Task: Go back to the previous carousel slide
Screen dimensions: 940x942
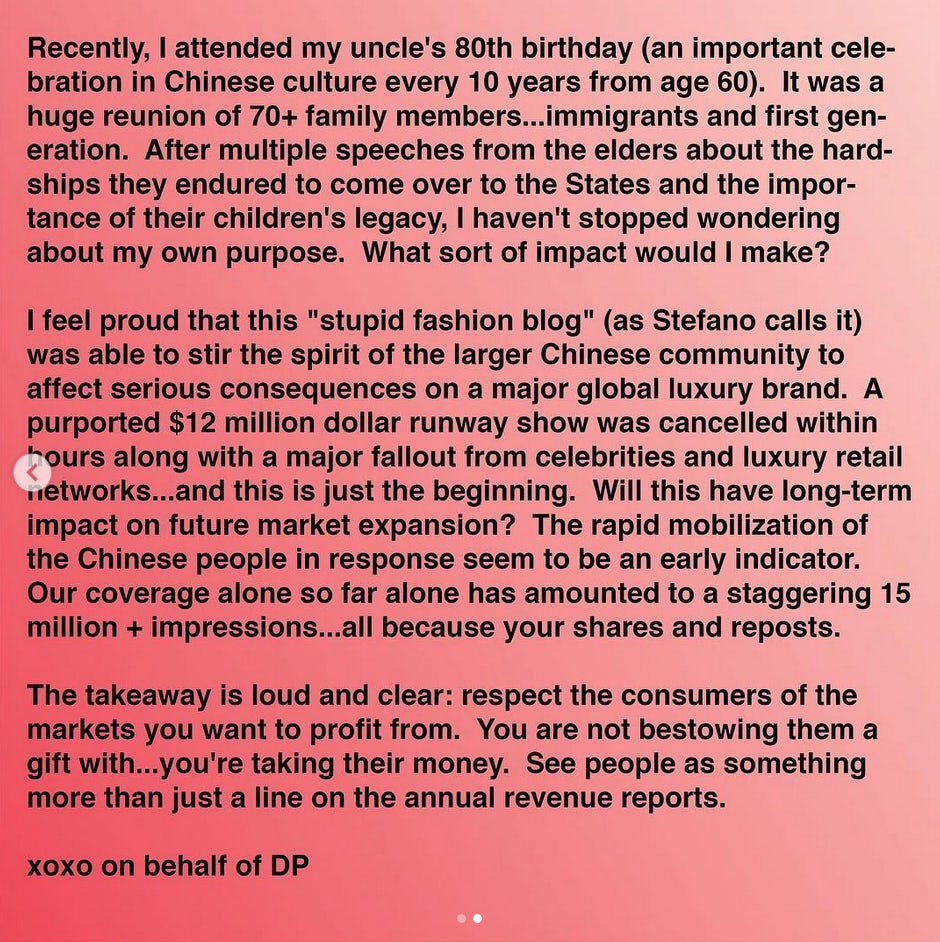Action: (x=31, y=471)
